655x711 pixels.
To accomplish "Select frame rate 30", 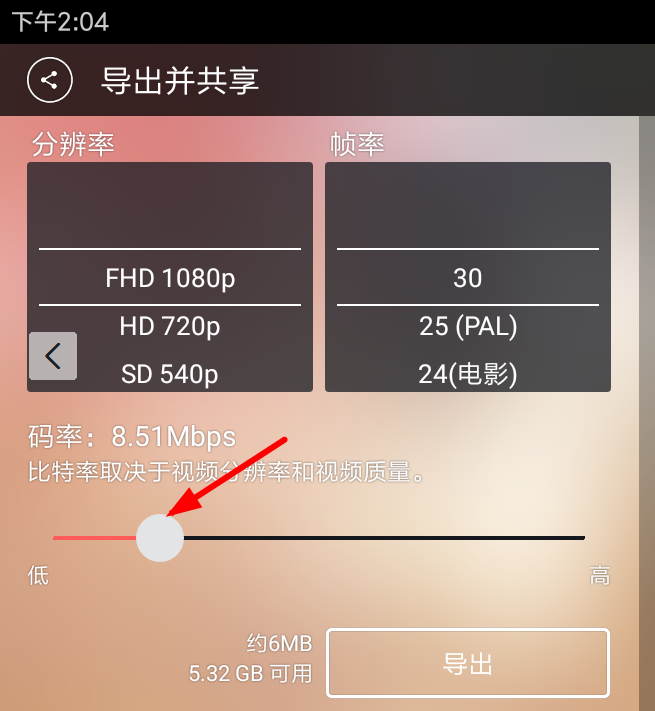I will pos(467,277).
